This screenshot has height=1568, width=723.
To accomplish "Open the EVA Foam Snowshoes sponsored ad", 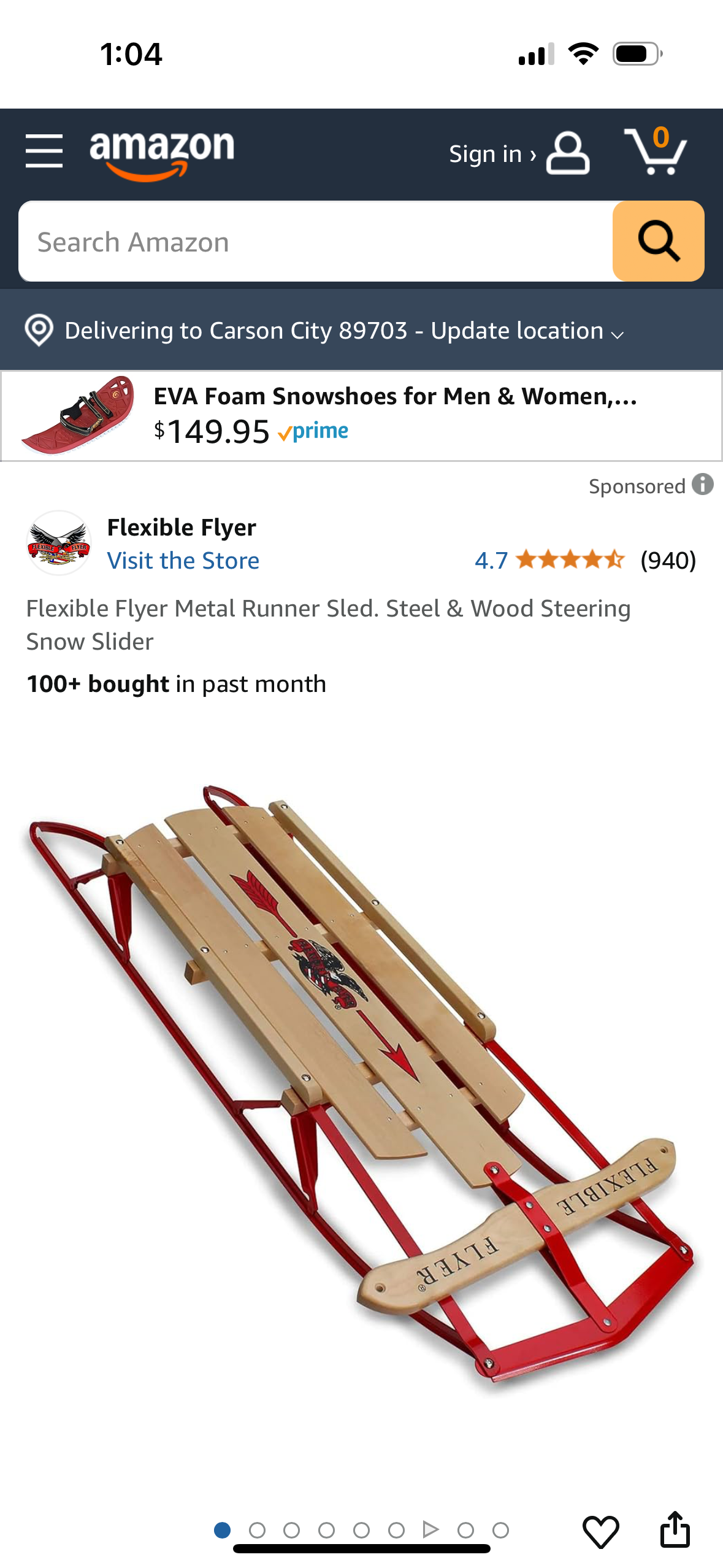I will 361,415.
